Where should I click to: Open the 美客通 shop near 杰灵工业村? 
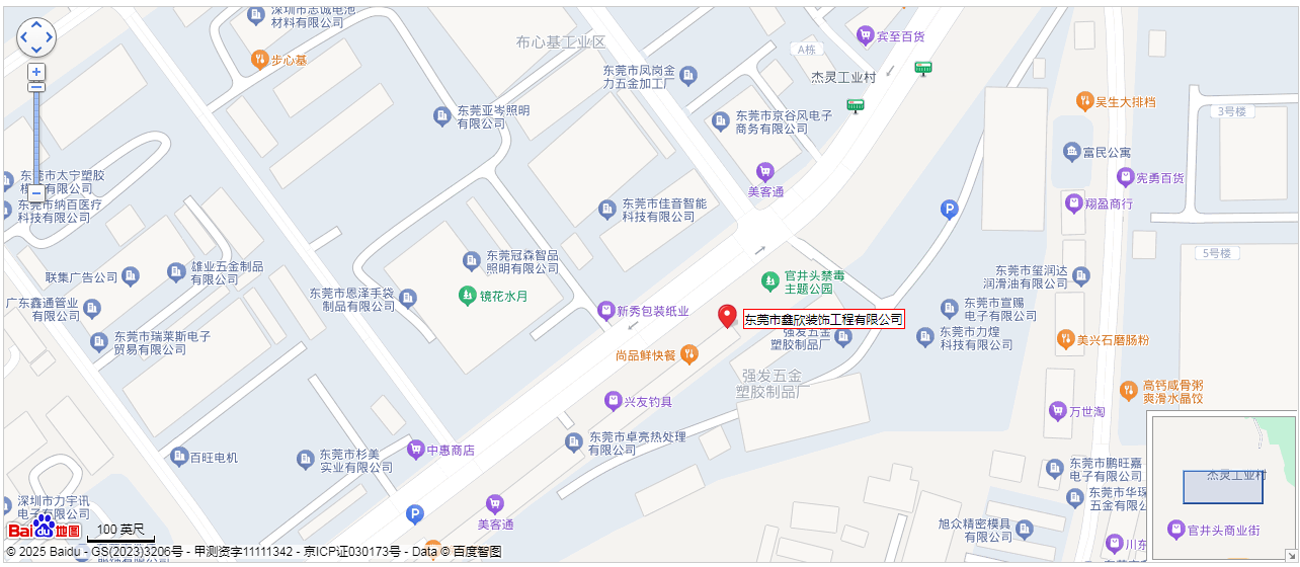pyautogui.click(x=765, y=172)
